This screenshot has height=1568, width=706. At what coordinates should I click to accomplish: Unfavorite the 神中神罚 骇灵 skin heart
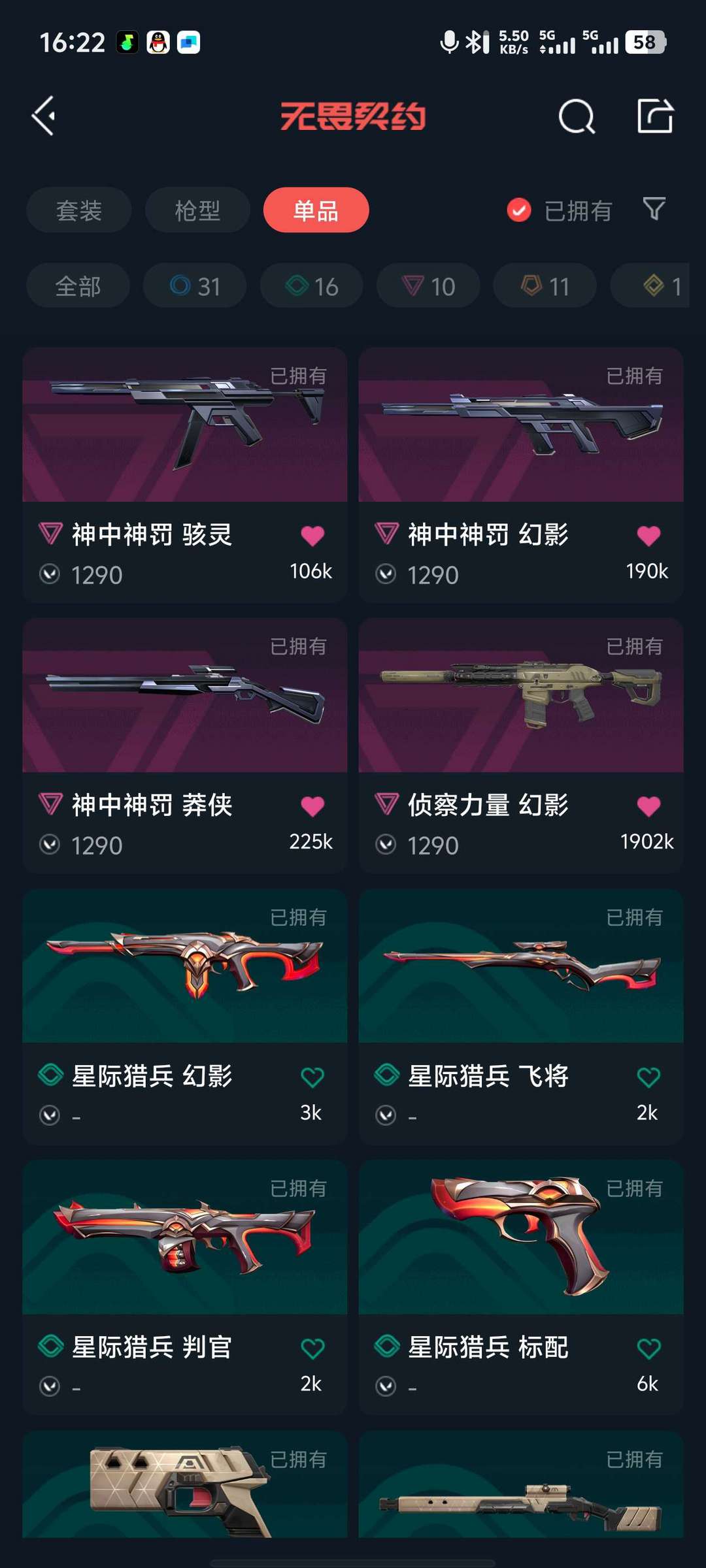(314, 534)
